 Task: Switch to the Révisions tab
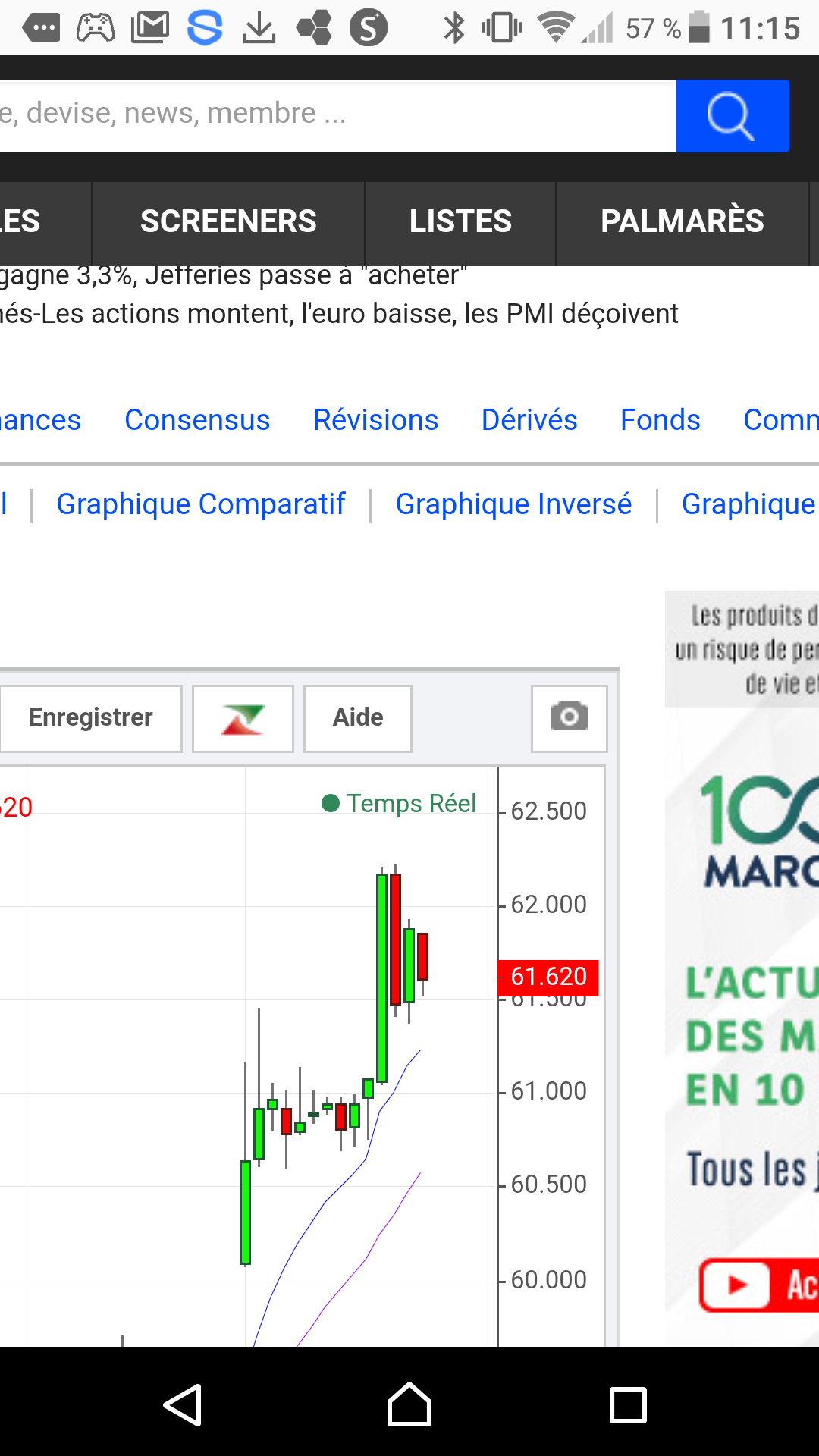pos(376,420)
